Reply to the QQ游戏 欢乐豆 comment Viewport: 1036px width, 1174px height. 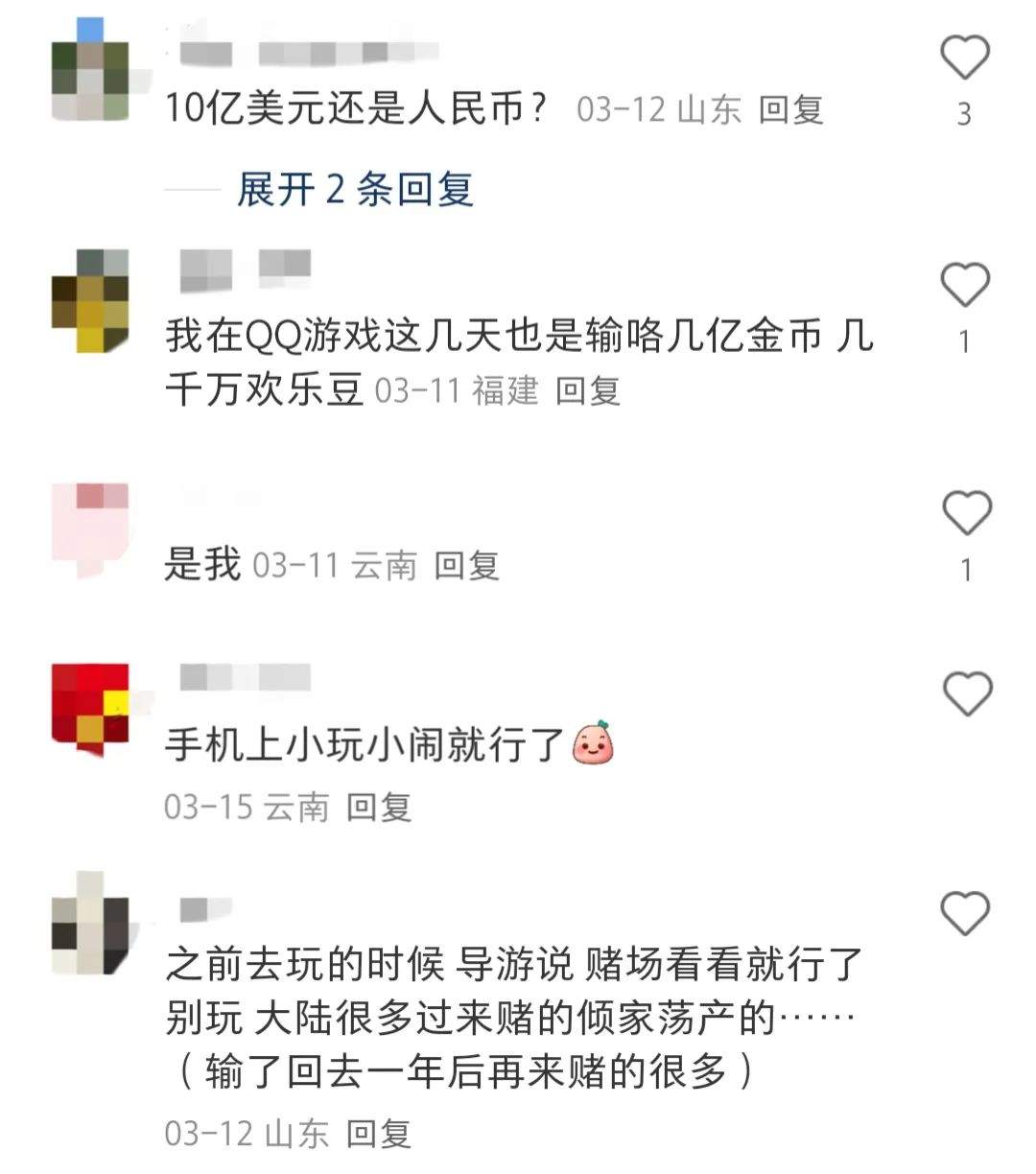(587, 390)
